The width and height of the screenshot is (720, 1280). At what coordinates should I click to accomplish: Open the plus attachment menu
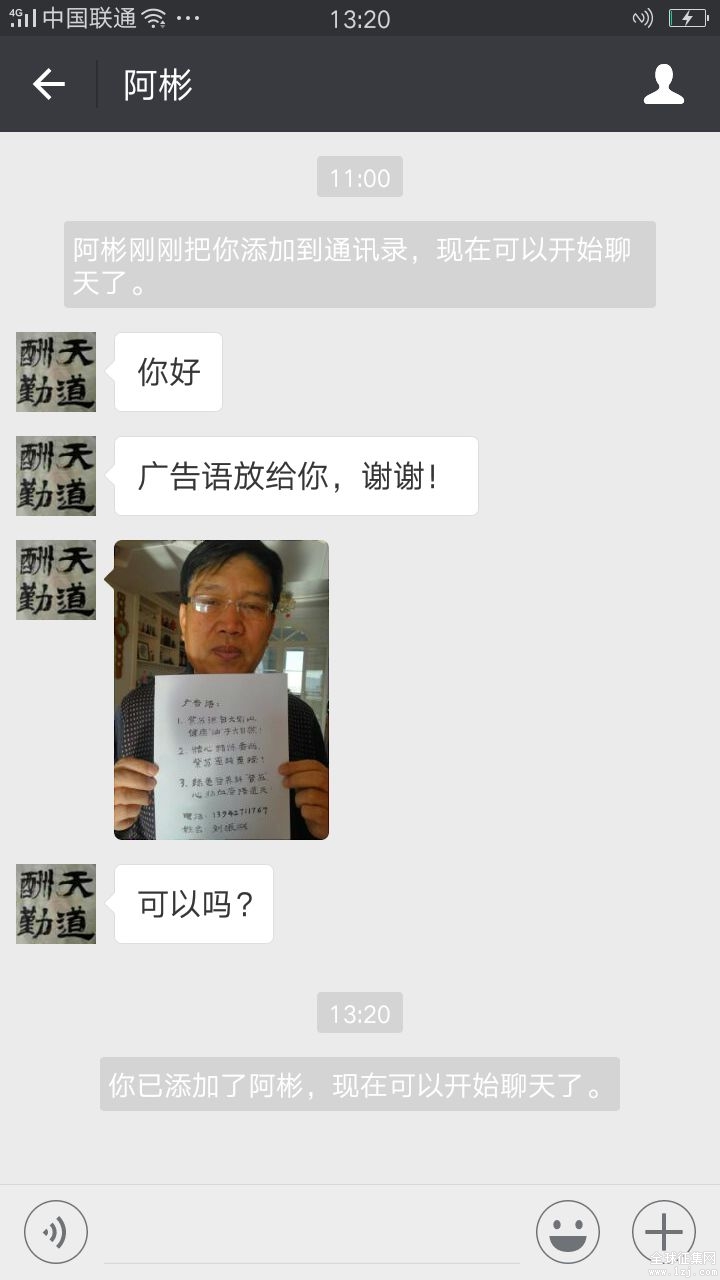click(x=663, y=1232)
